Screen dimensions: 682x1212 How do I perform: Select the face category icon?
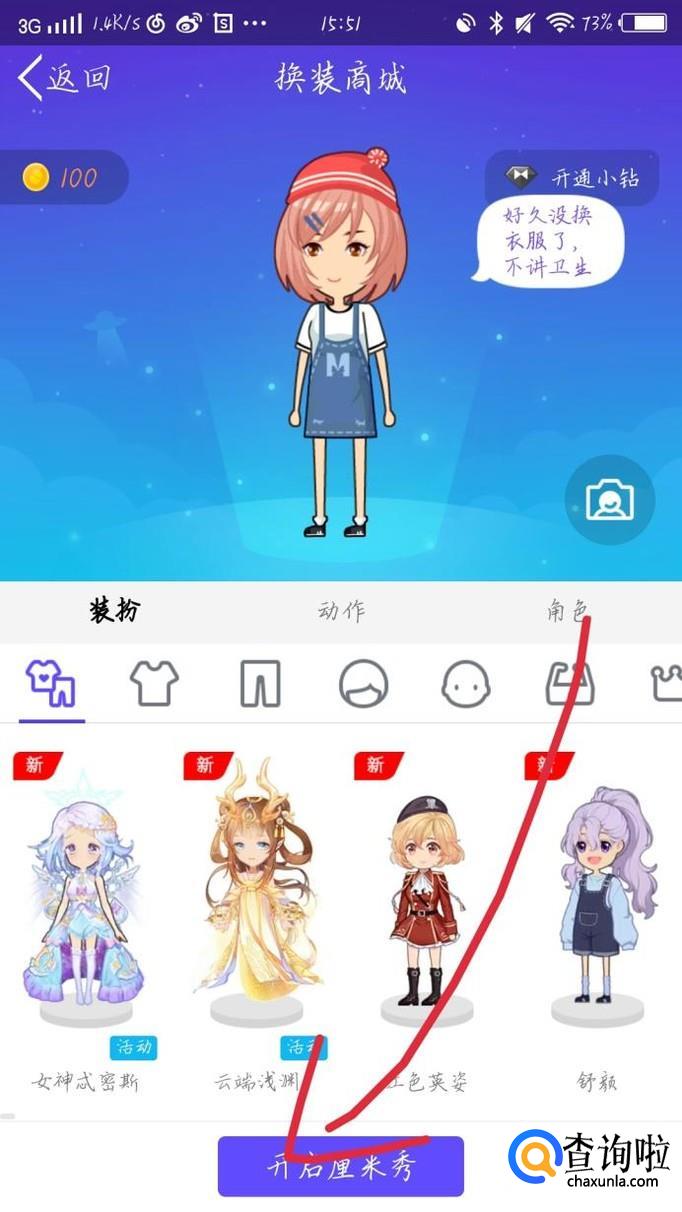point(466,683)
